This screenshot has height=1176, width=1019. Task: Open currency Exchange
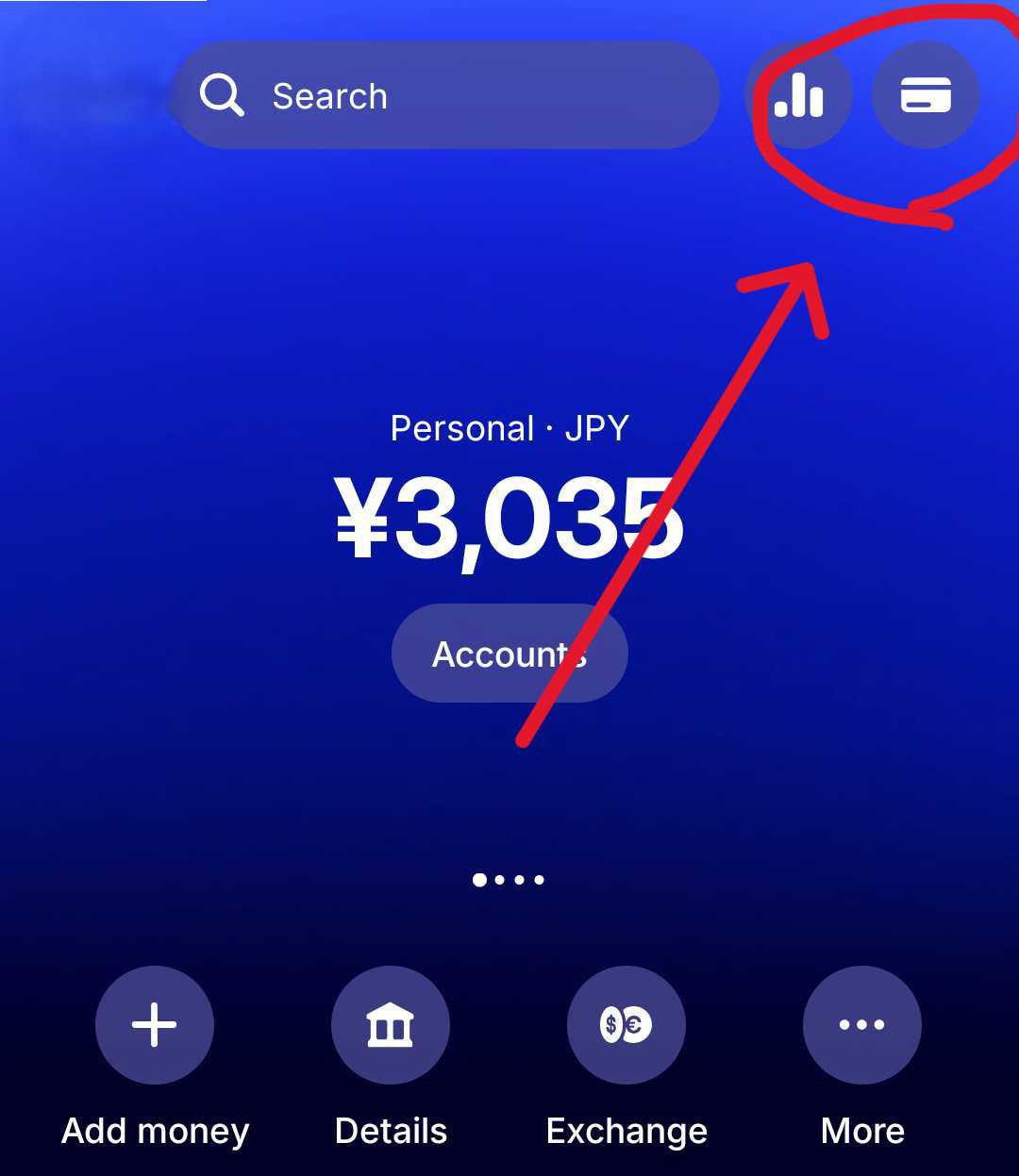tap(626, 1025)
